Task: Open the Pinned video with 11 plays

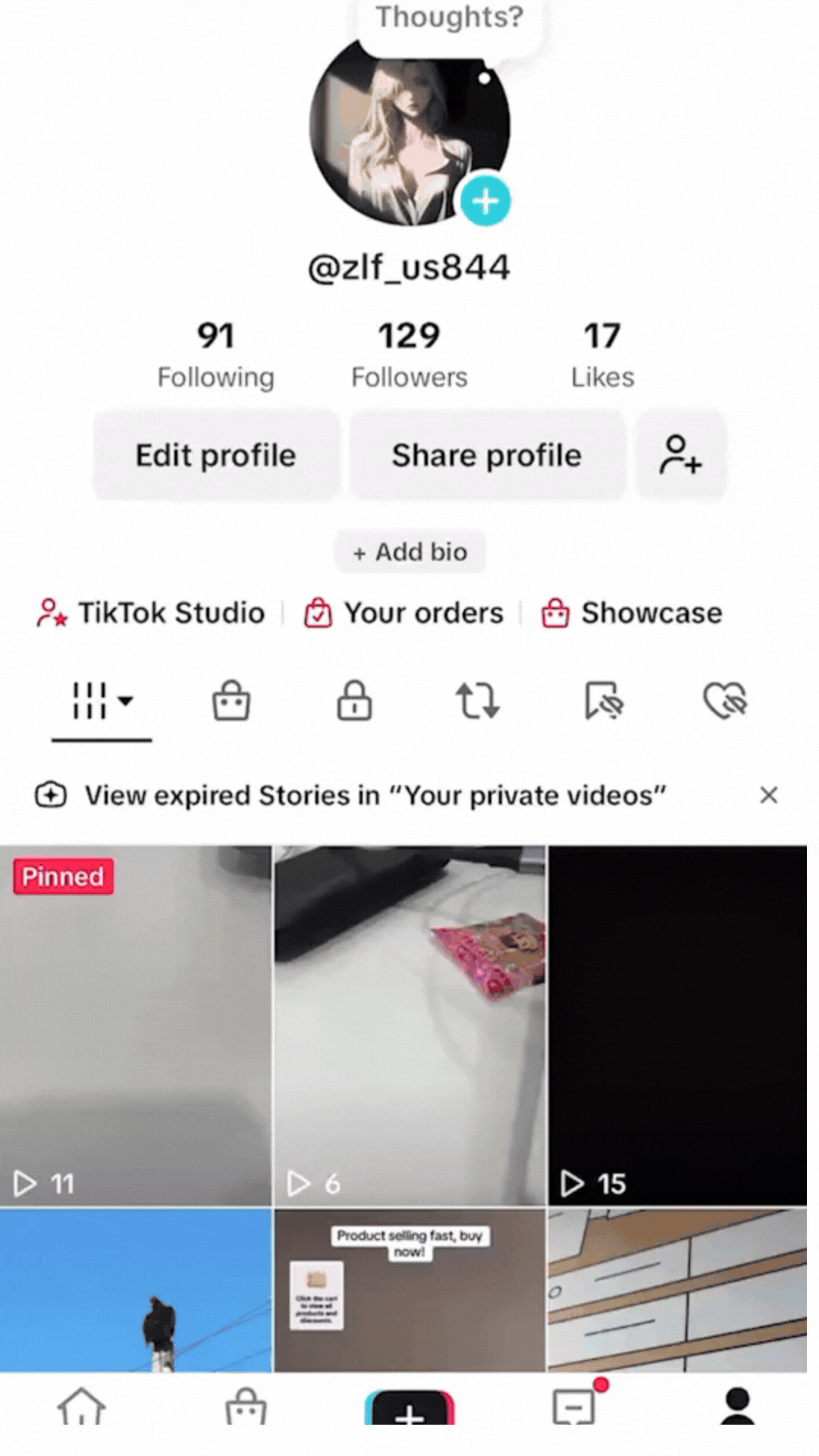Action: coord(136,1025)
